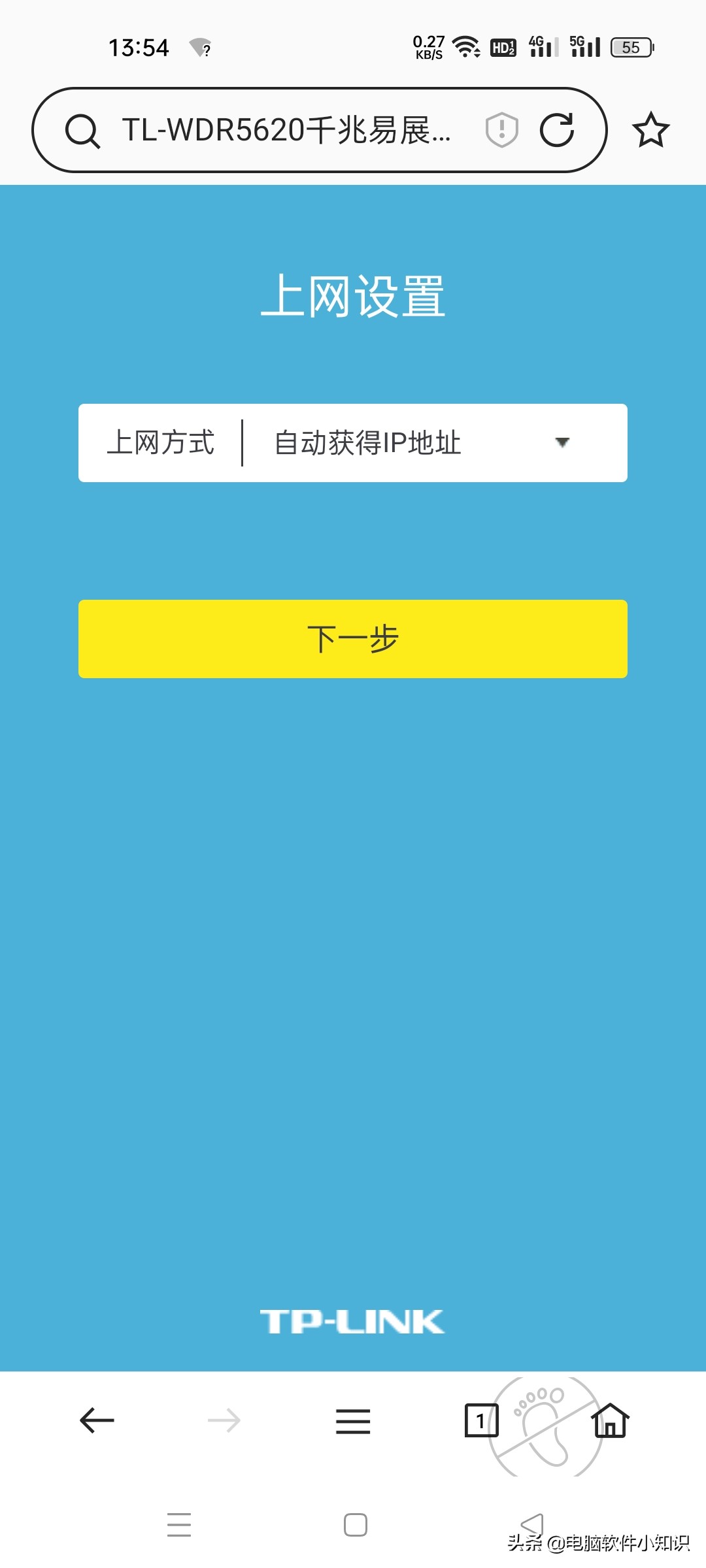Go to the phone home screen
Screen dimensions: 706x1568
pos(355,1525)
